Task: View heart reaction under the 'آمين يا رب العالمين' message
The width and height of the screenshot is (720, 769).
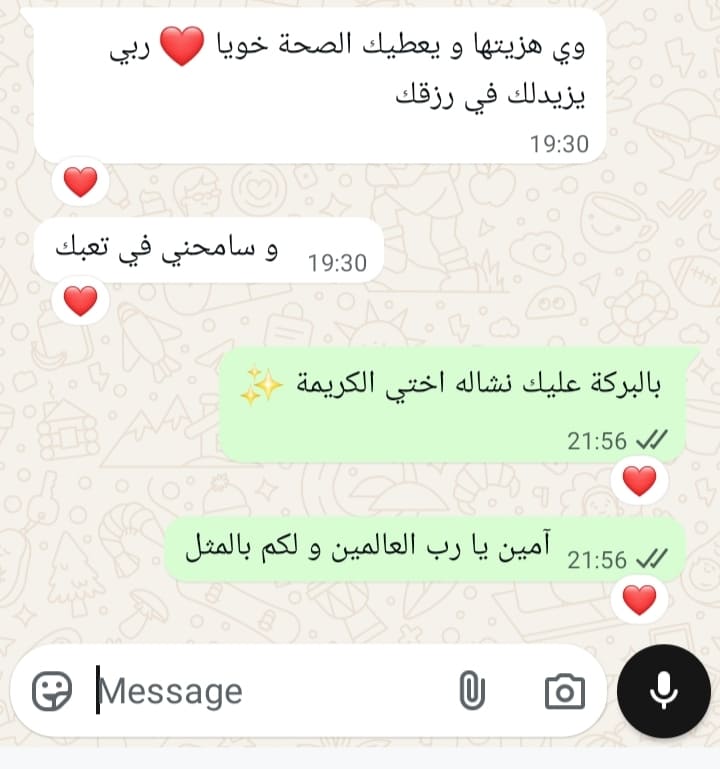Action: point(640,599)
